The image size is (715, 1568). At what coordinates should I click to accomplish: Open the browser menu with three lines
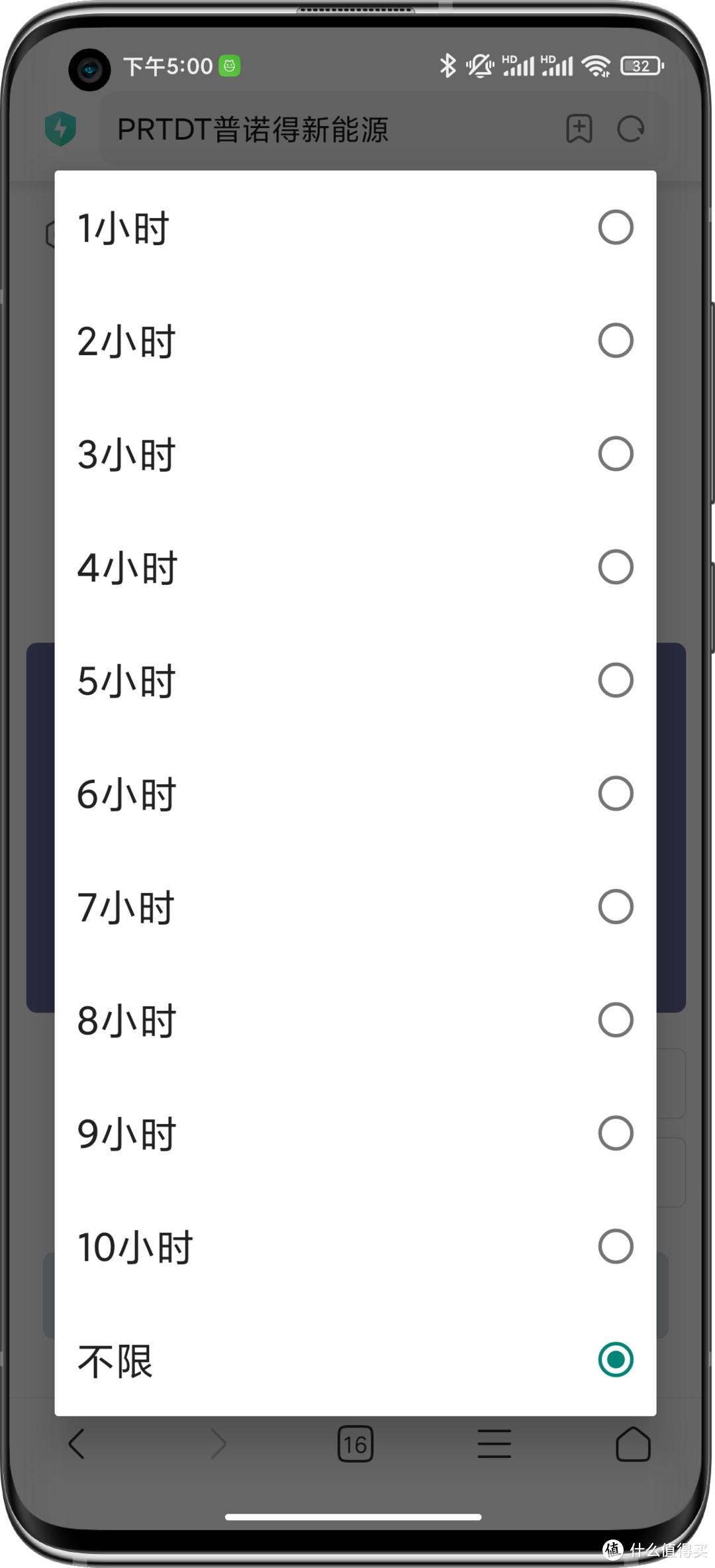[495, 1444]
